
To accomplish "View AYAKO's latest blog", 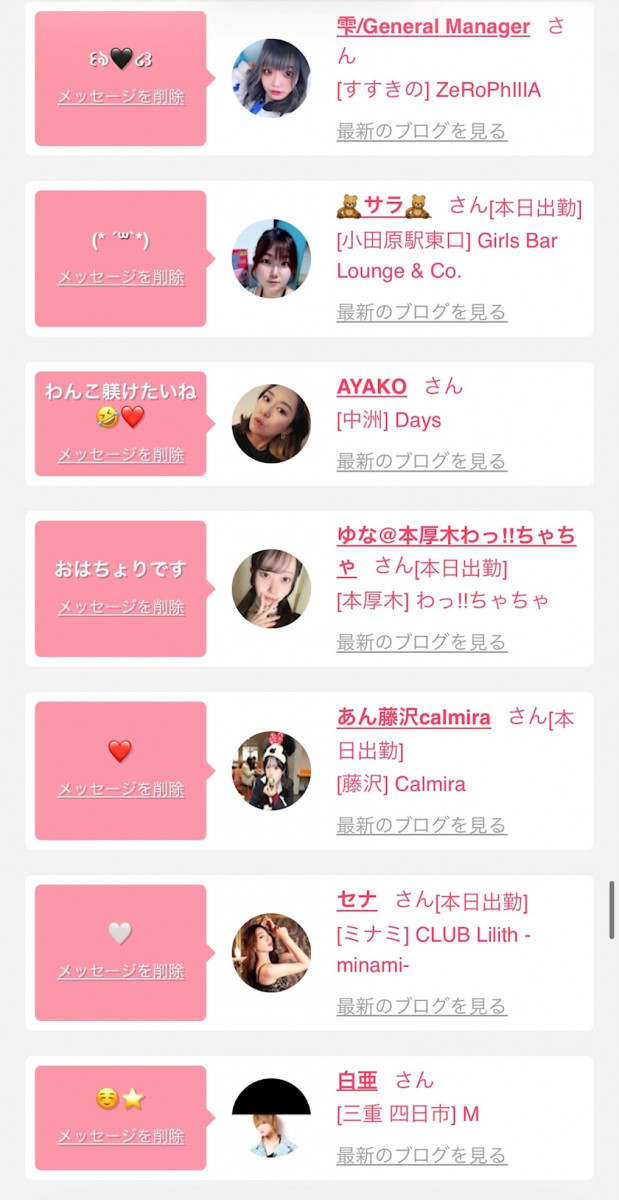I will coord(421,462).
